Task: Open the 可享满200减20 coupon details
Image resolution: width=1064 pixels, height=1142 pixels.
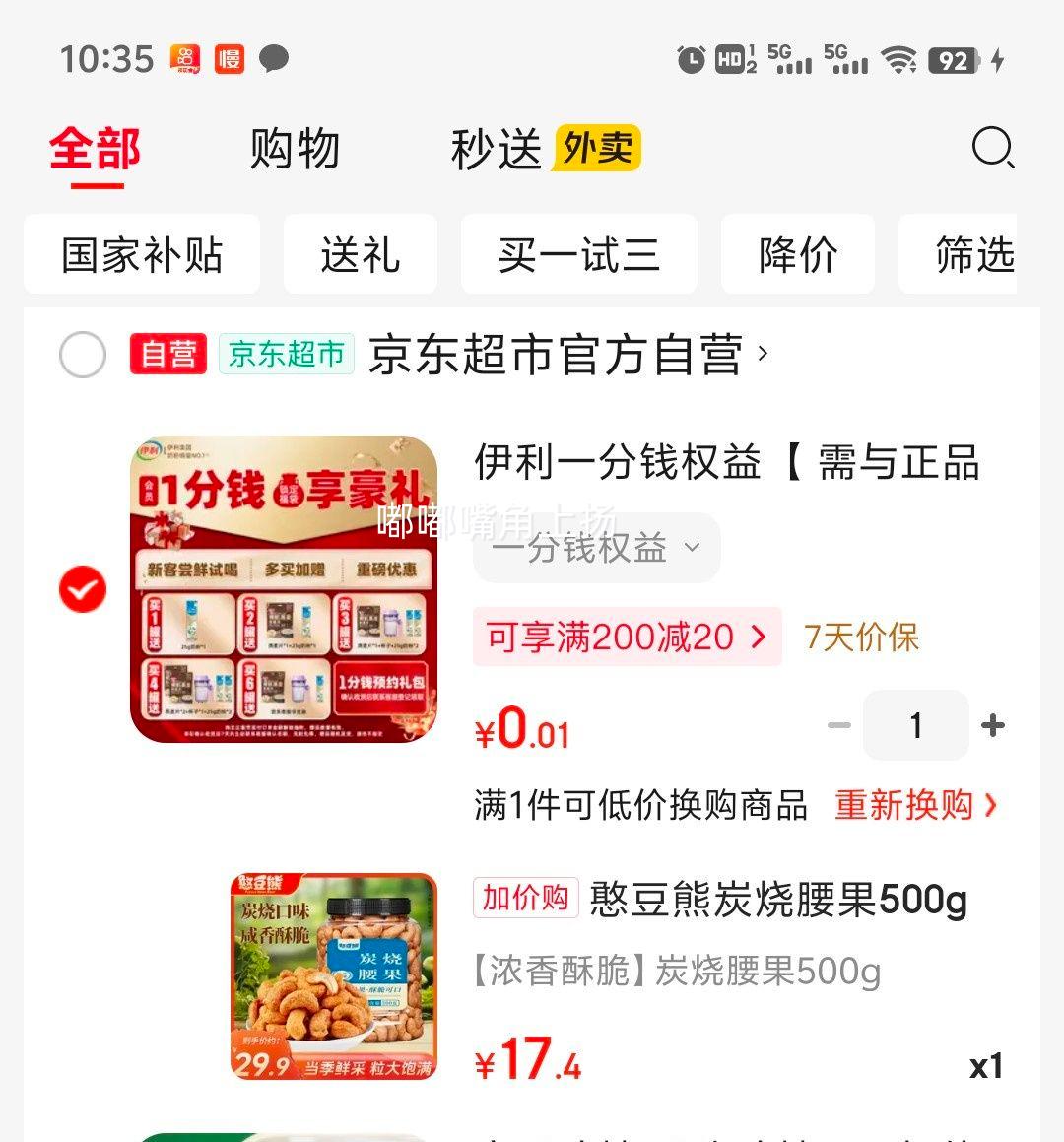Action: (627, 638)
